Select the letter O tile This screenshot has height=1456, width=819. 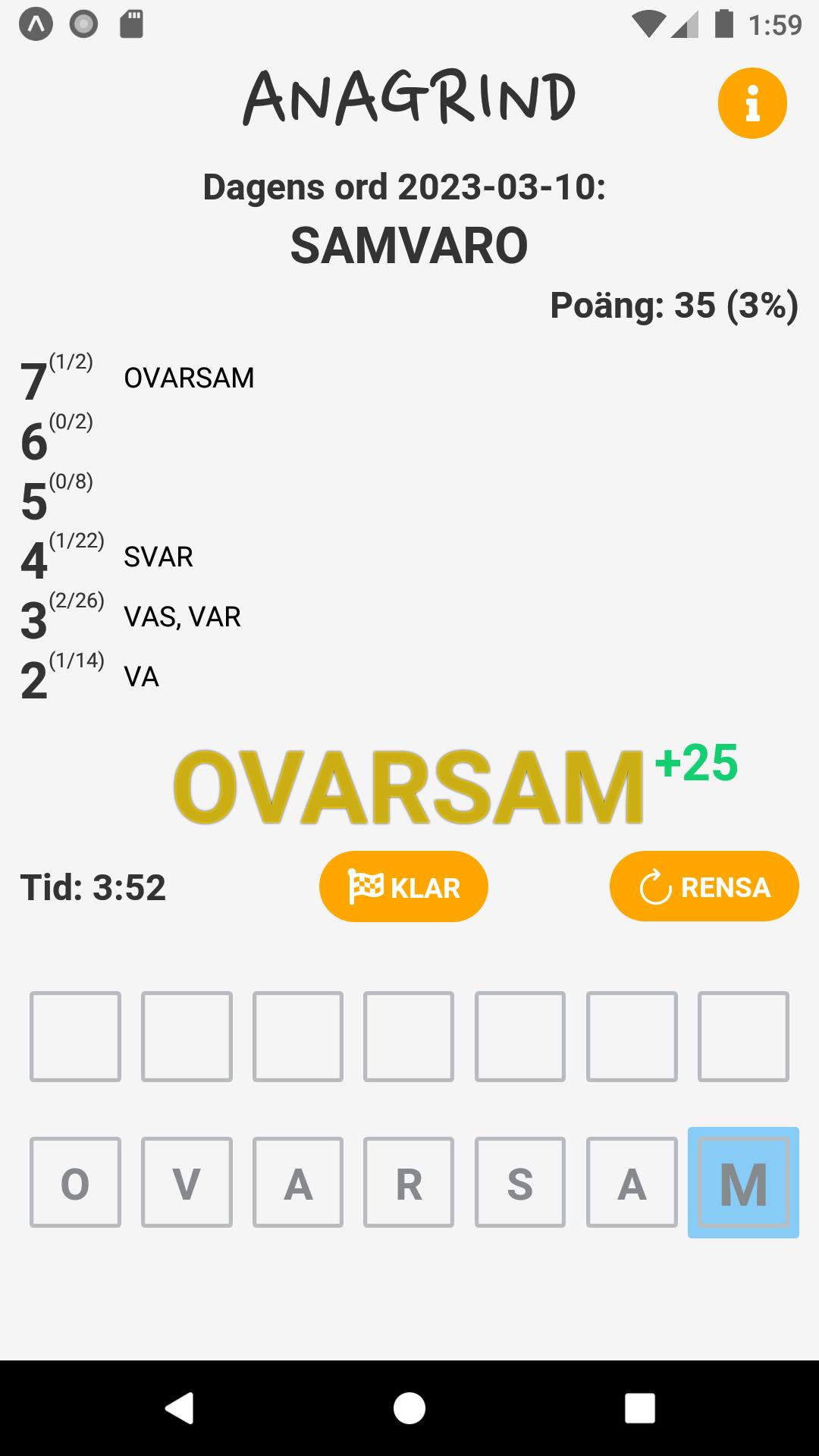[x=75, y=1182]
